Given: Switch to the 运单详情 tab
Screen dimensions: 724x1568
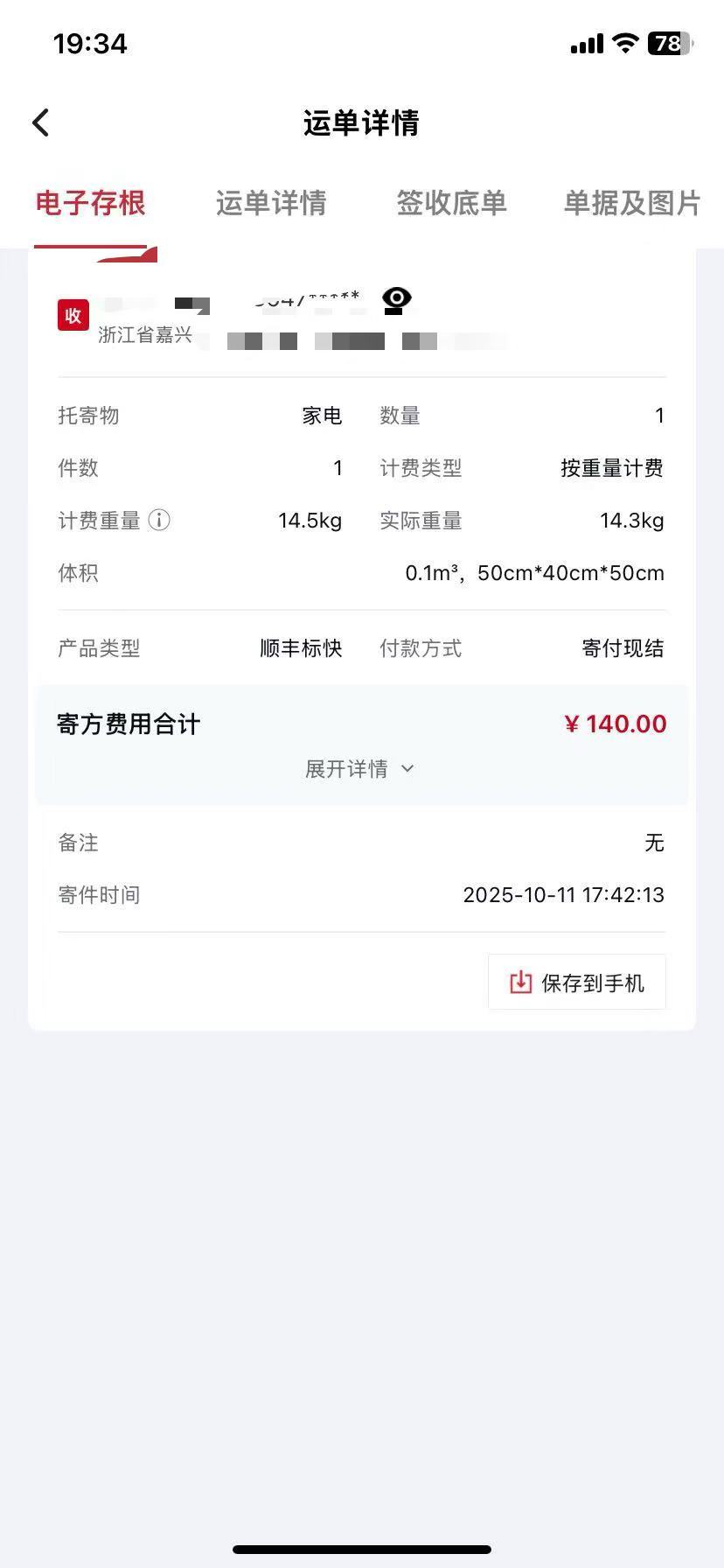Looking at the screenshot, I should point(271,204).
